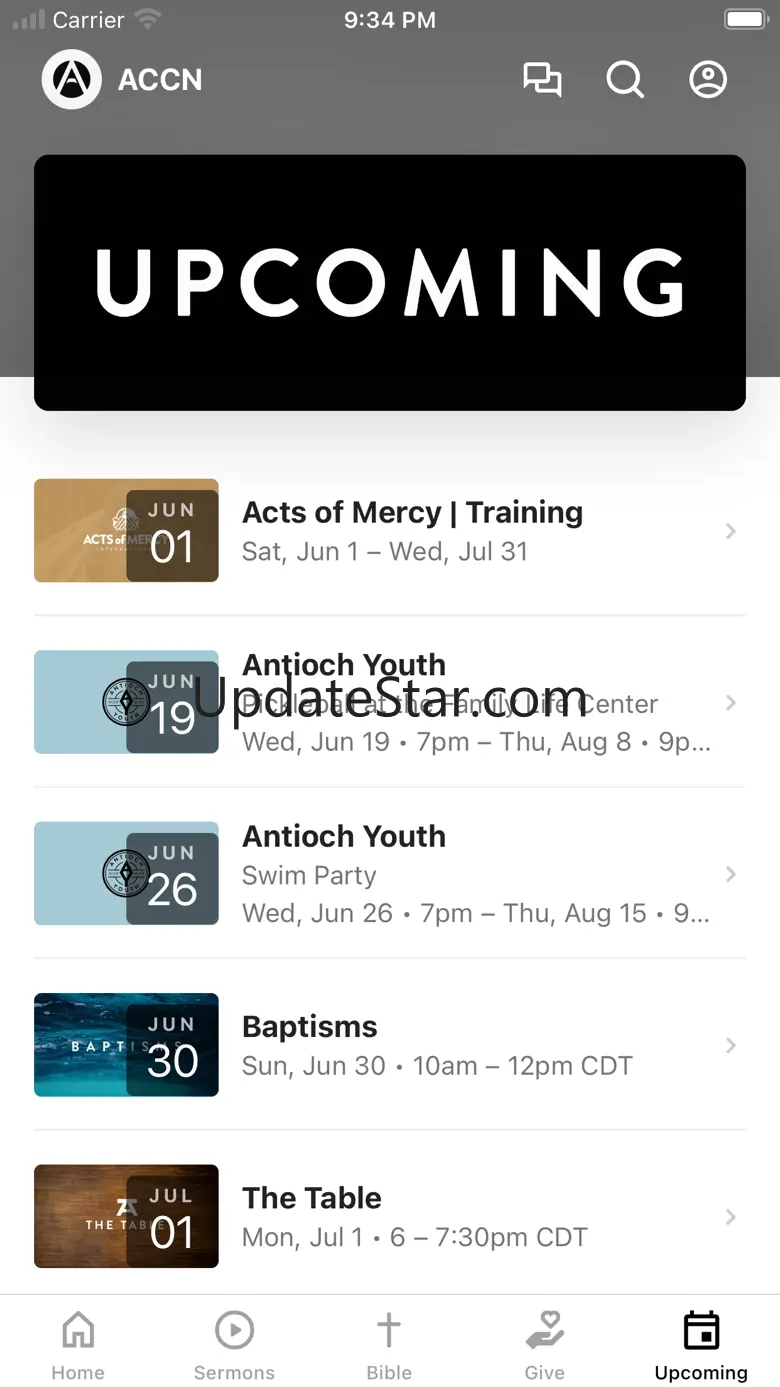
Task: Switch to the Home tab
Action: [78, 1345]
